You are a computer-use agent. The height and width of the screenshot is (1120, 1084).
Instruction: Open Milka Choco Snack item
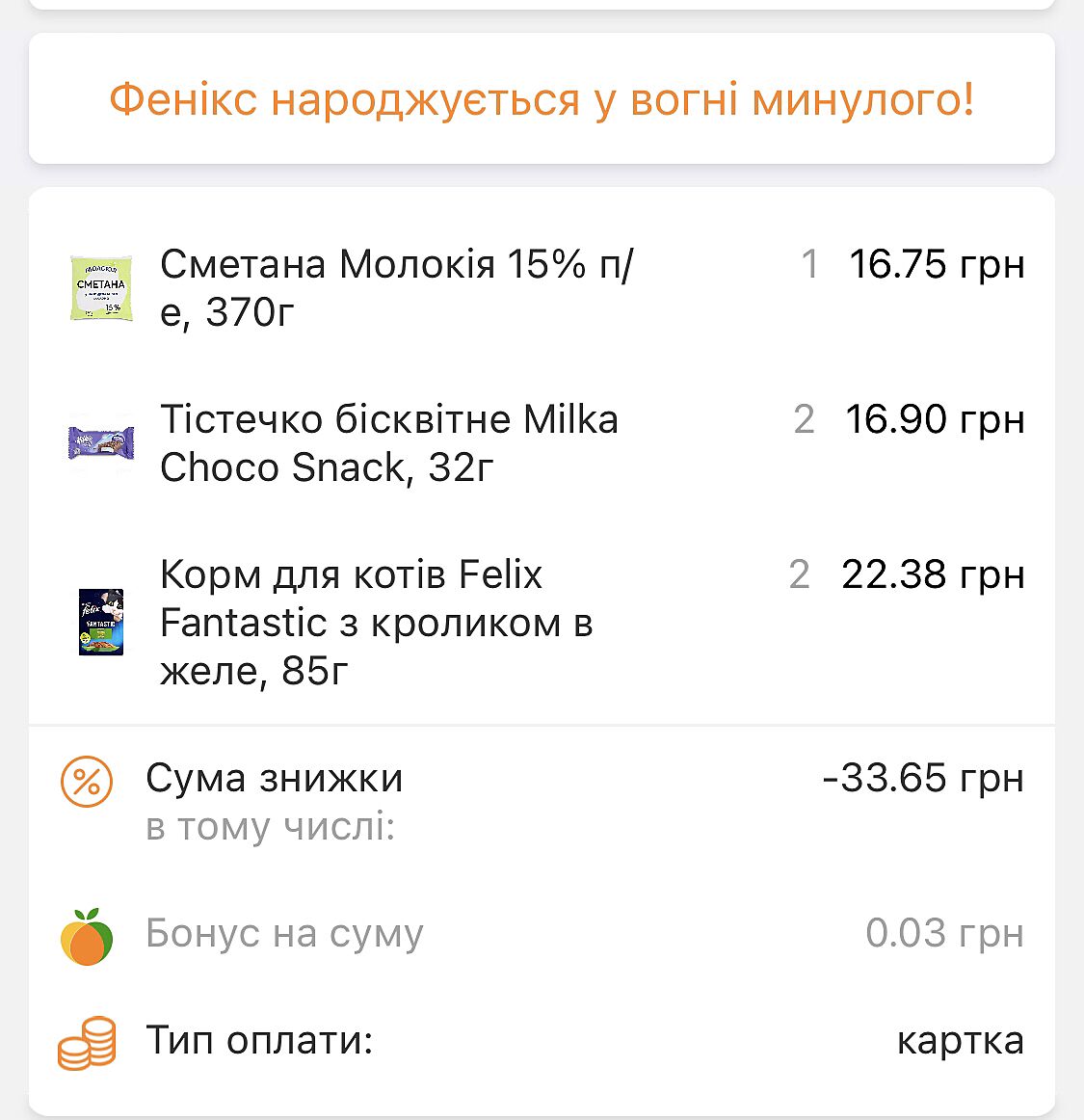point(389,442)
